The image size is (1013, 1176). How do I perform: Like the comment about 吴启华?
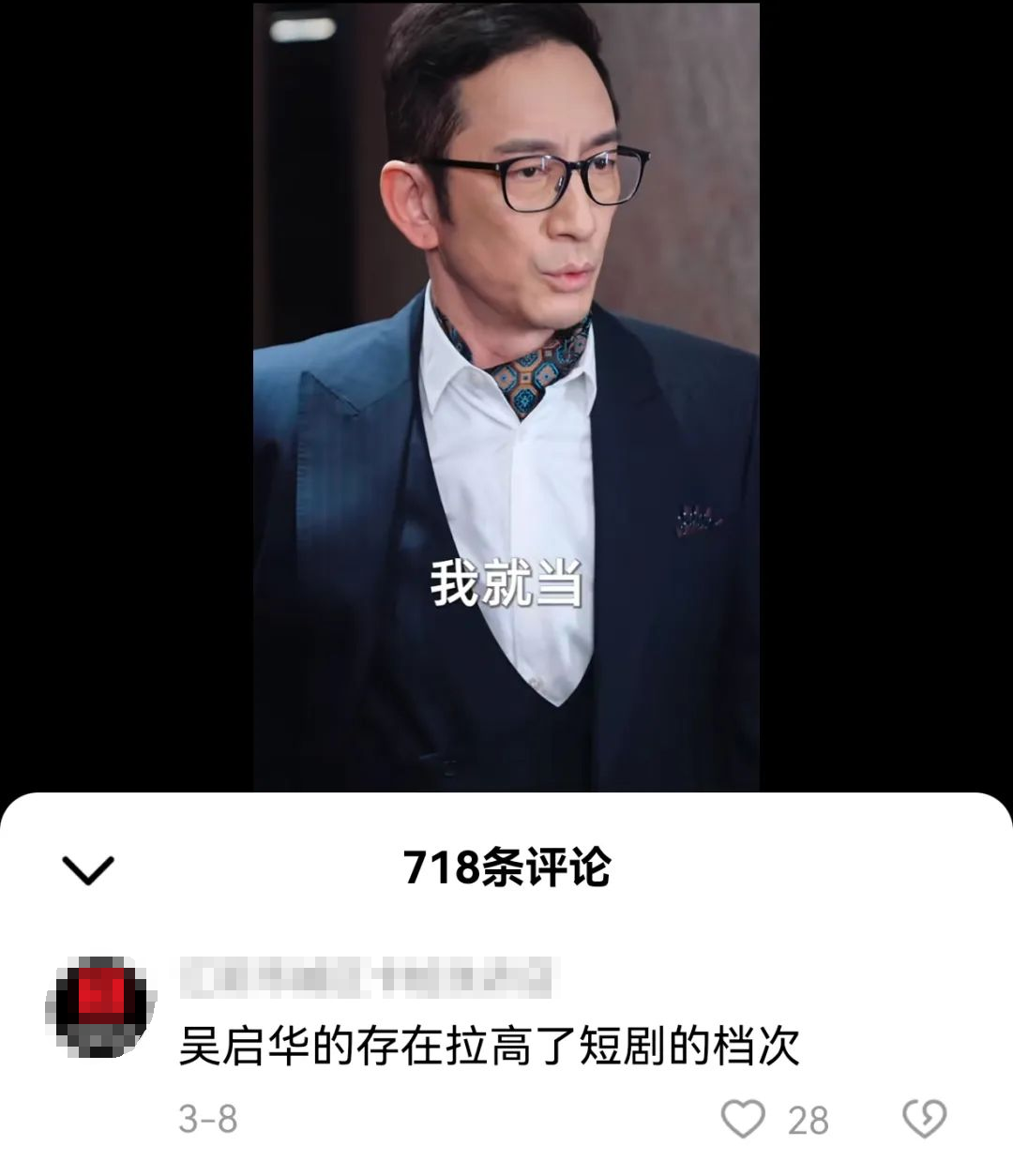pos(743,1119)
